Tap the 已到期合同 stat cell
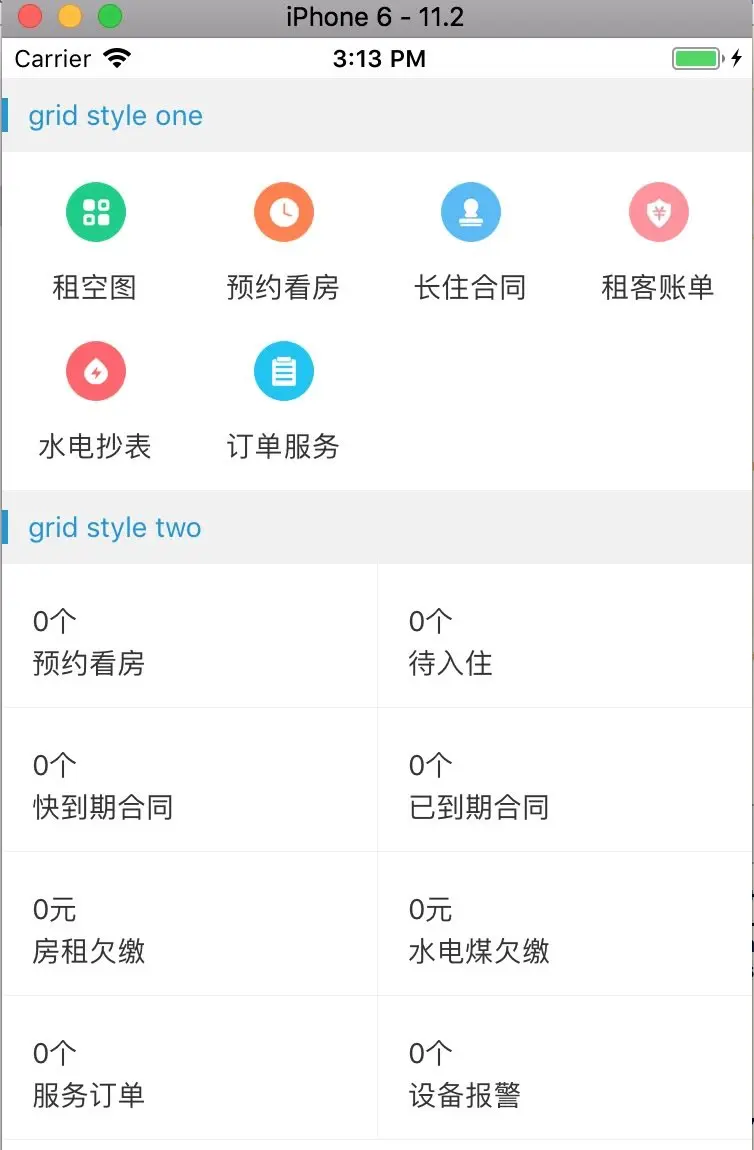Viewport: 754px width, 1150px height. click(565, 786)
